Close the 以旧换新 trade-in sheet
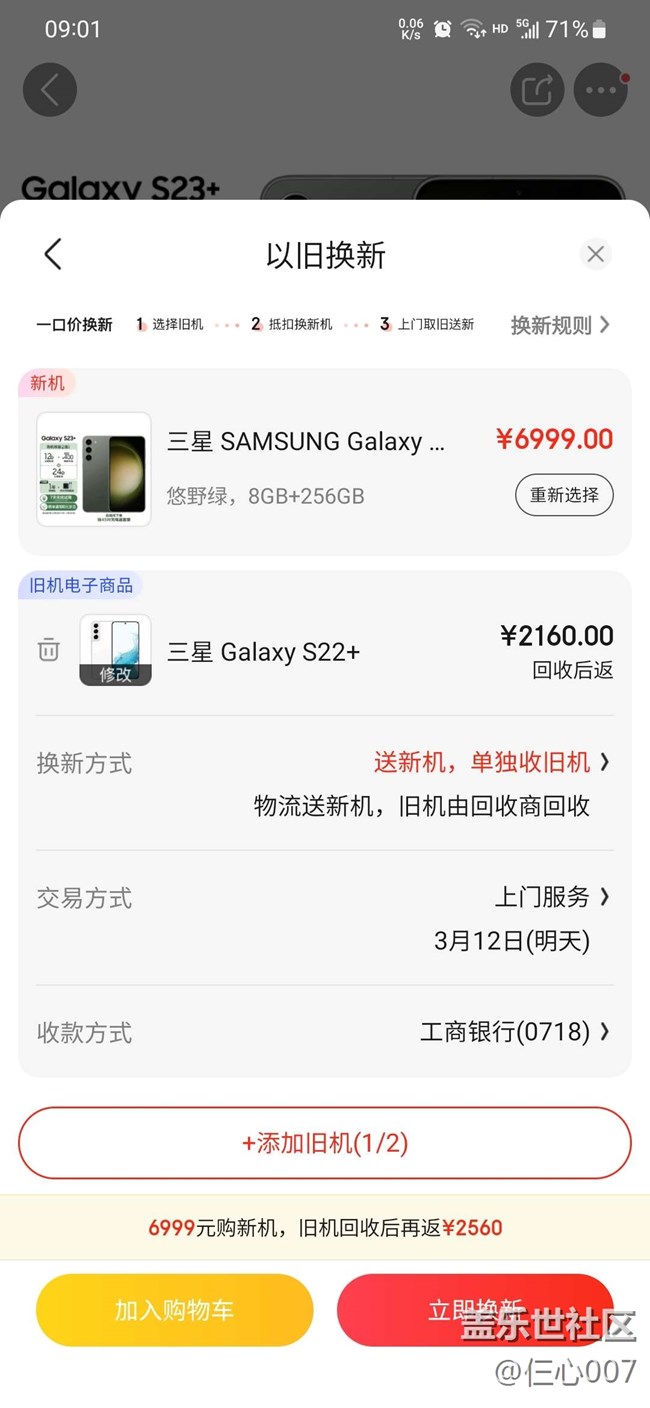This screenshot has width=650, height=1408. (x=595, y=254)
